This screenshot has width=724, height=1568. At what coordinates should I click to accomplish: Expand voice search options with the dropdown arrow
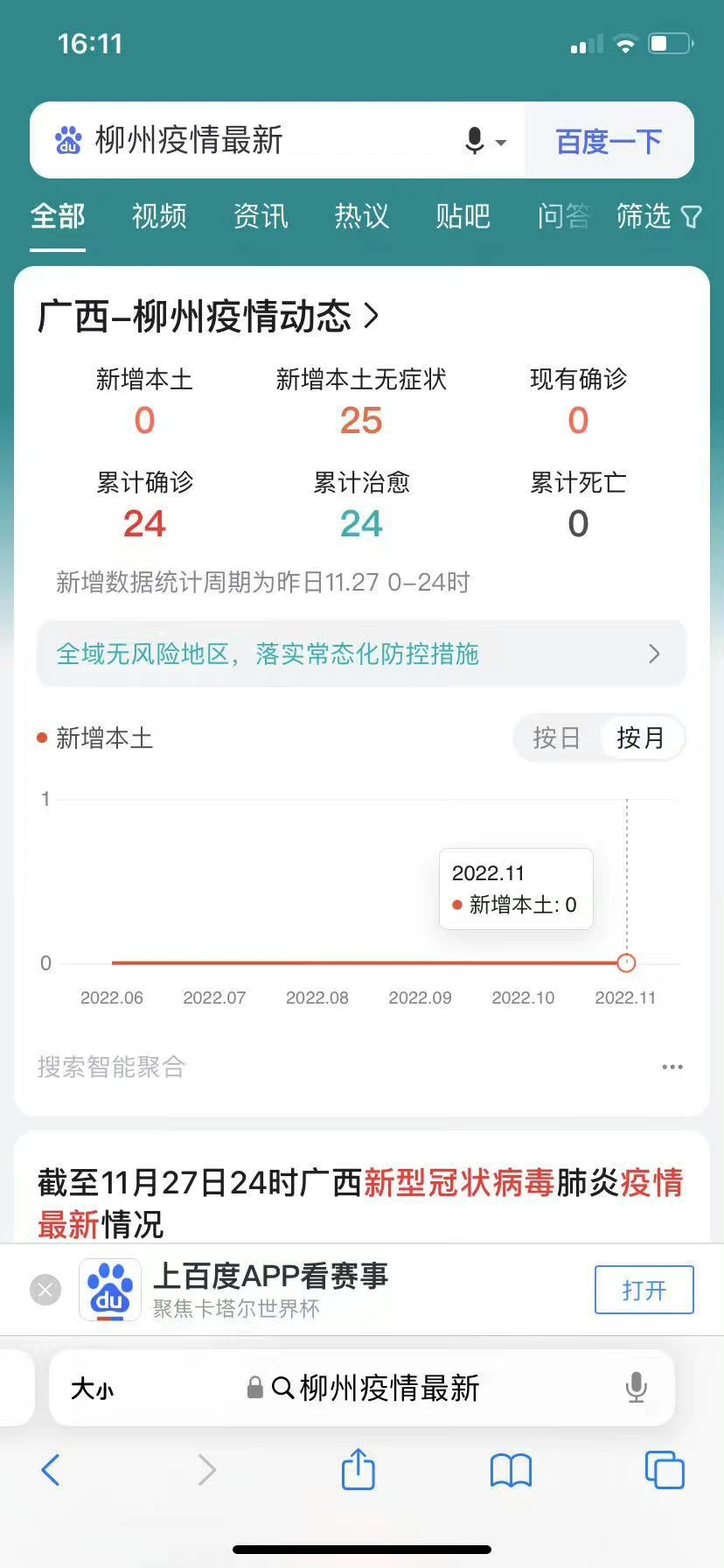(500, 143)
